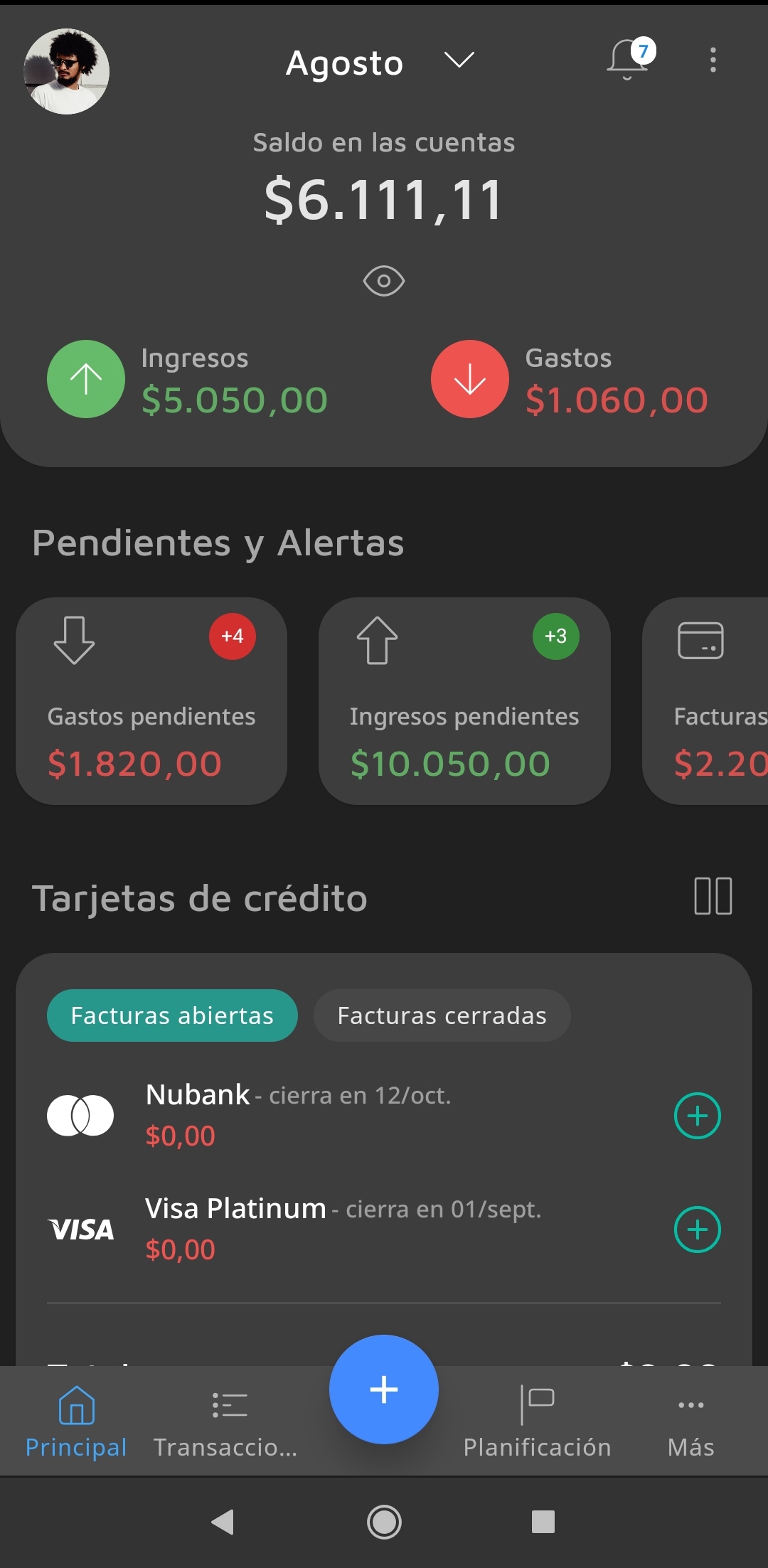The height and width of the screenshot is (1568, 768).
Task: Open the Gastos pendientes card
Action: tap(151, 701)
